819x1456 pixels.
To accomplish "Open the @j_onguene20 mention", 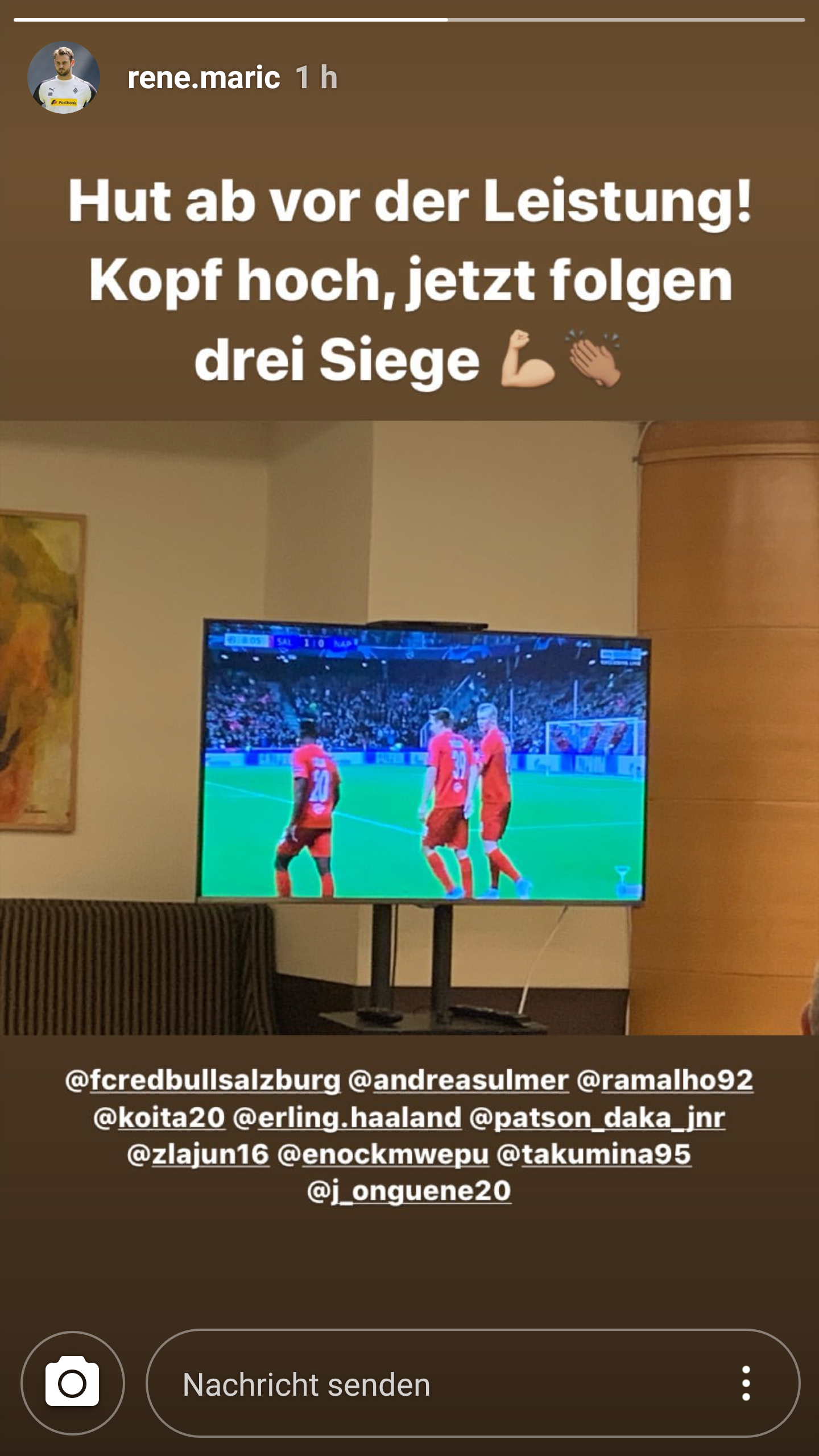I will tap(409, 1191).
